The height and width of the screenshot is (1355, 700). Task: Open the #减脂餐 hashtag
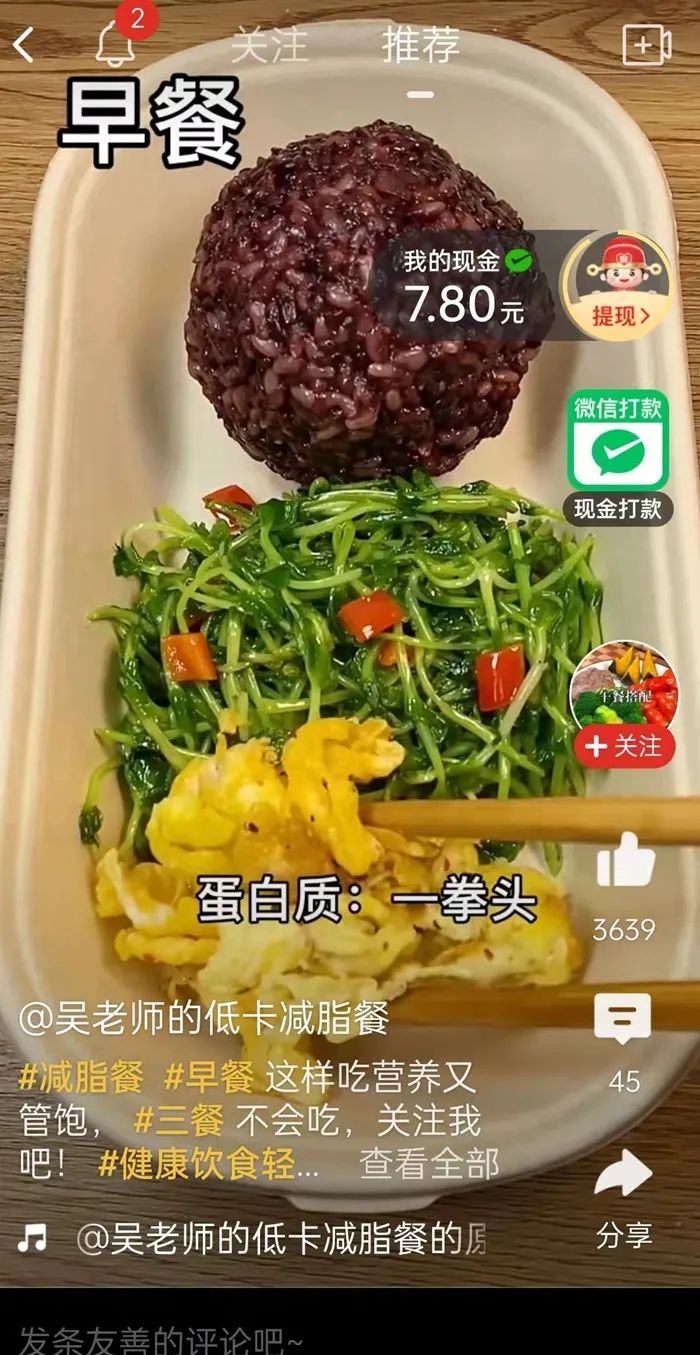[81, 1078]
